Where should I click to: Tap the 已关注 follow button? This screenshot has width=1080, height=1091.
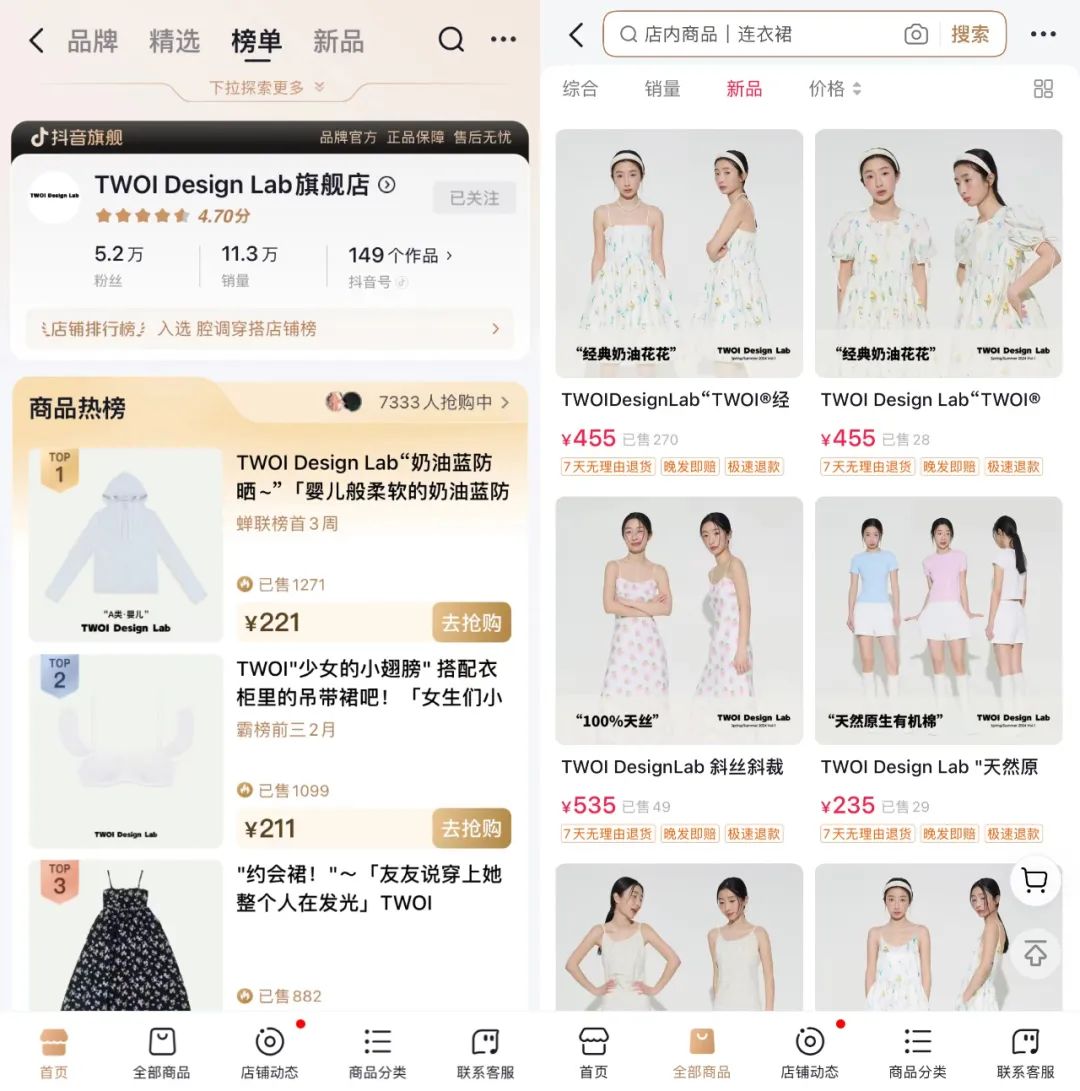click(x=474, y=198)
